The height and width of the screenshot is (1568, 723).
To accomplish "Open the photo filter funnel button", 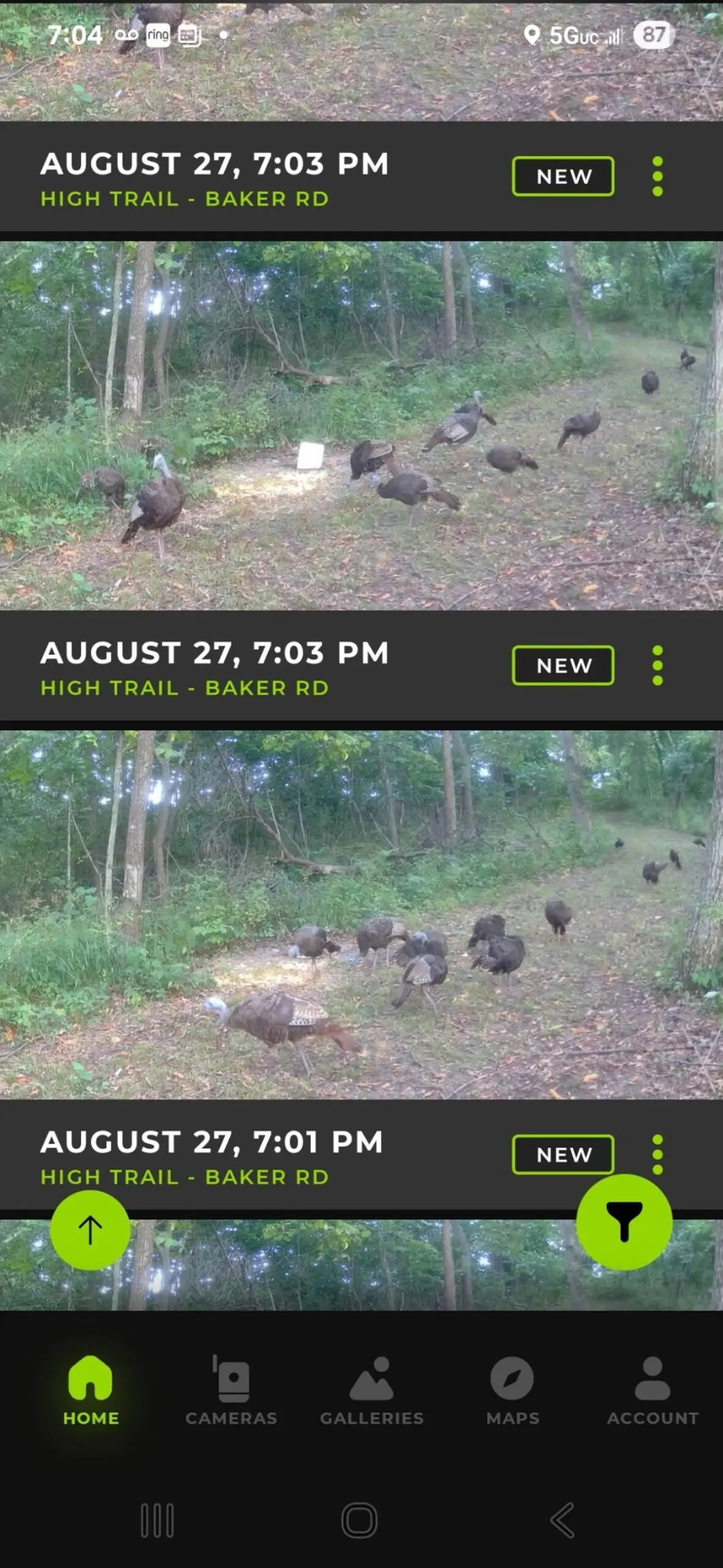I will pos(624,1221).
